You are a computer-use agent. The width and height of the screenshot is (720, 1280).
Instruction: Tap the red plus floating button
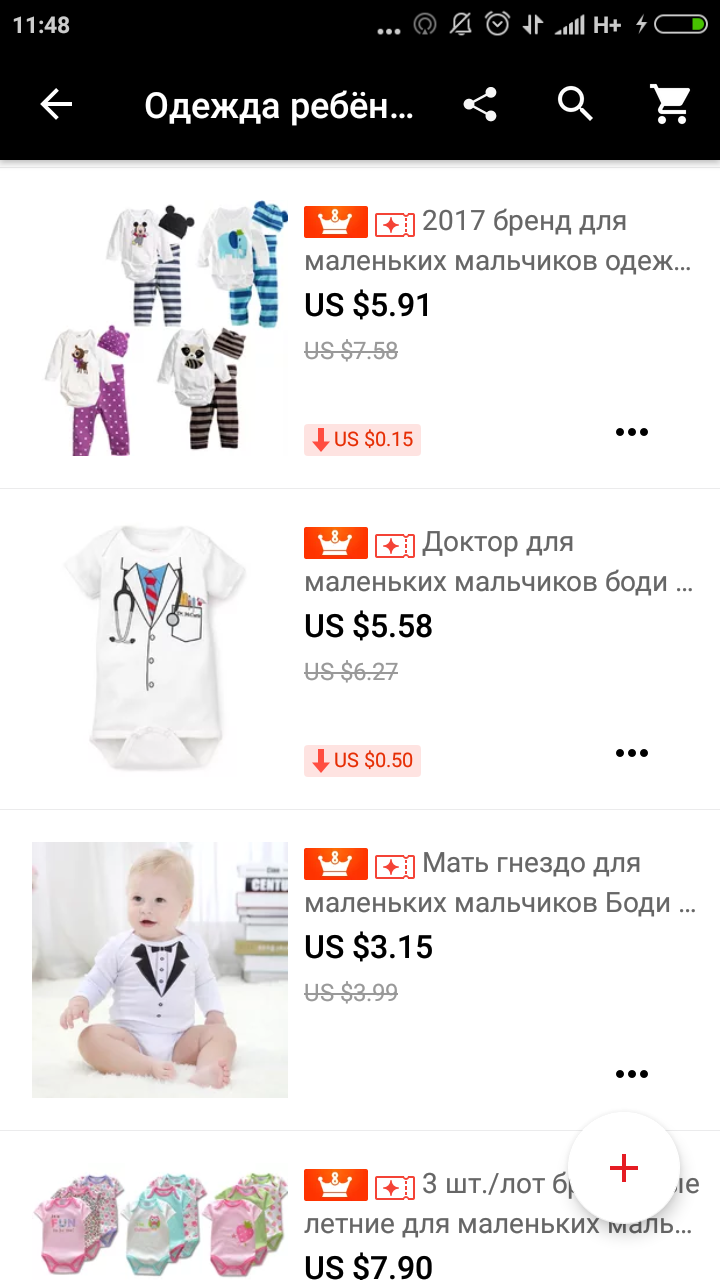coord(624,1167)
